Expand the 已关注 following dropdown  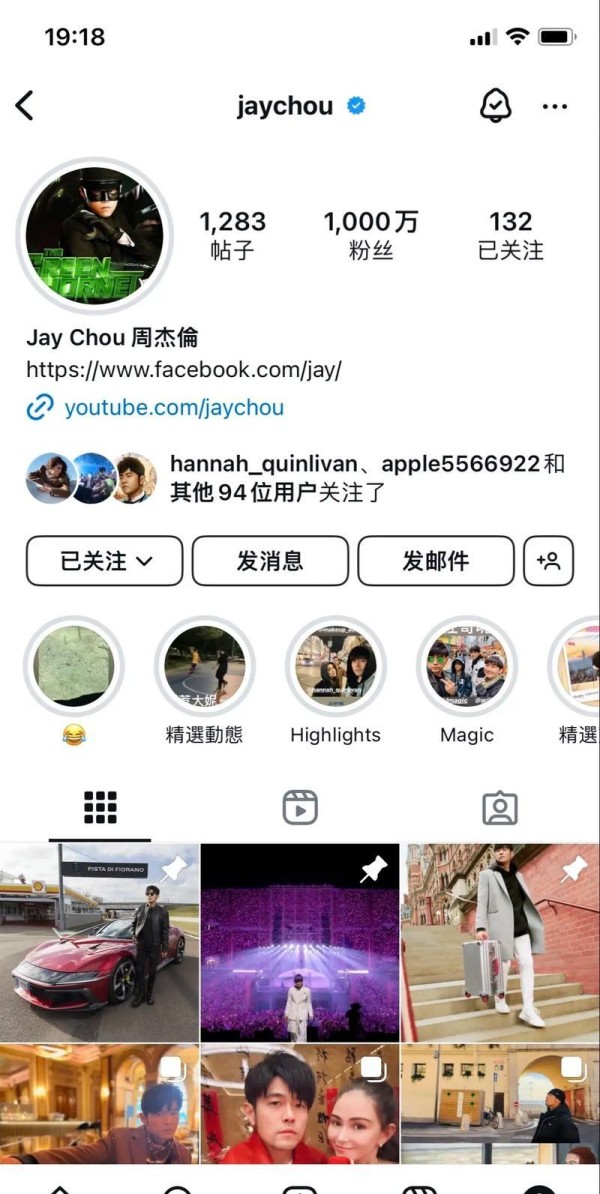click(105, 561)
